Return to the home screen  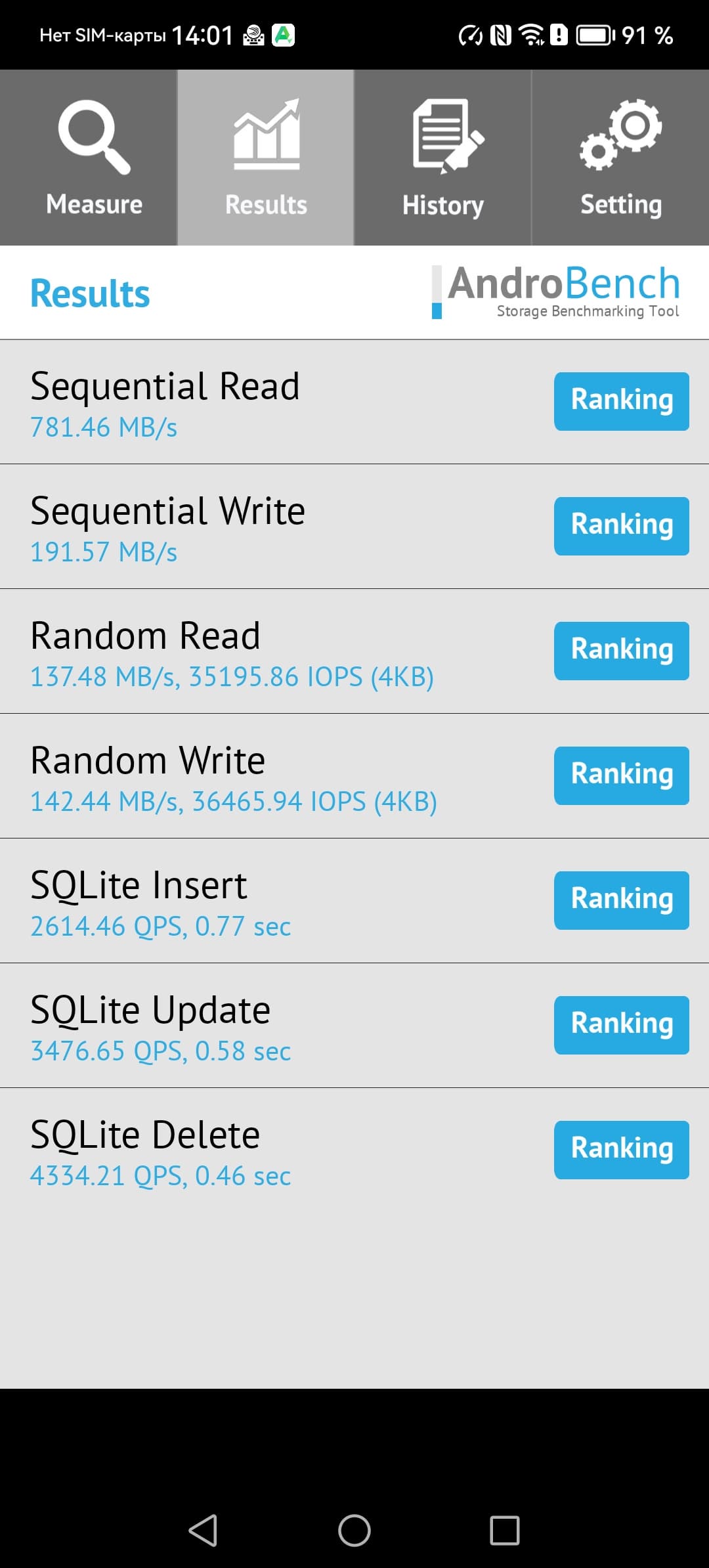point(354,1531)
